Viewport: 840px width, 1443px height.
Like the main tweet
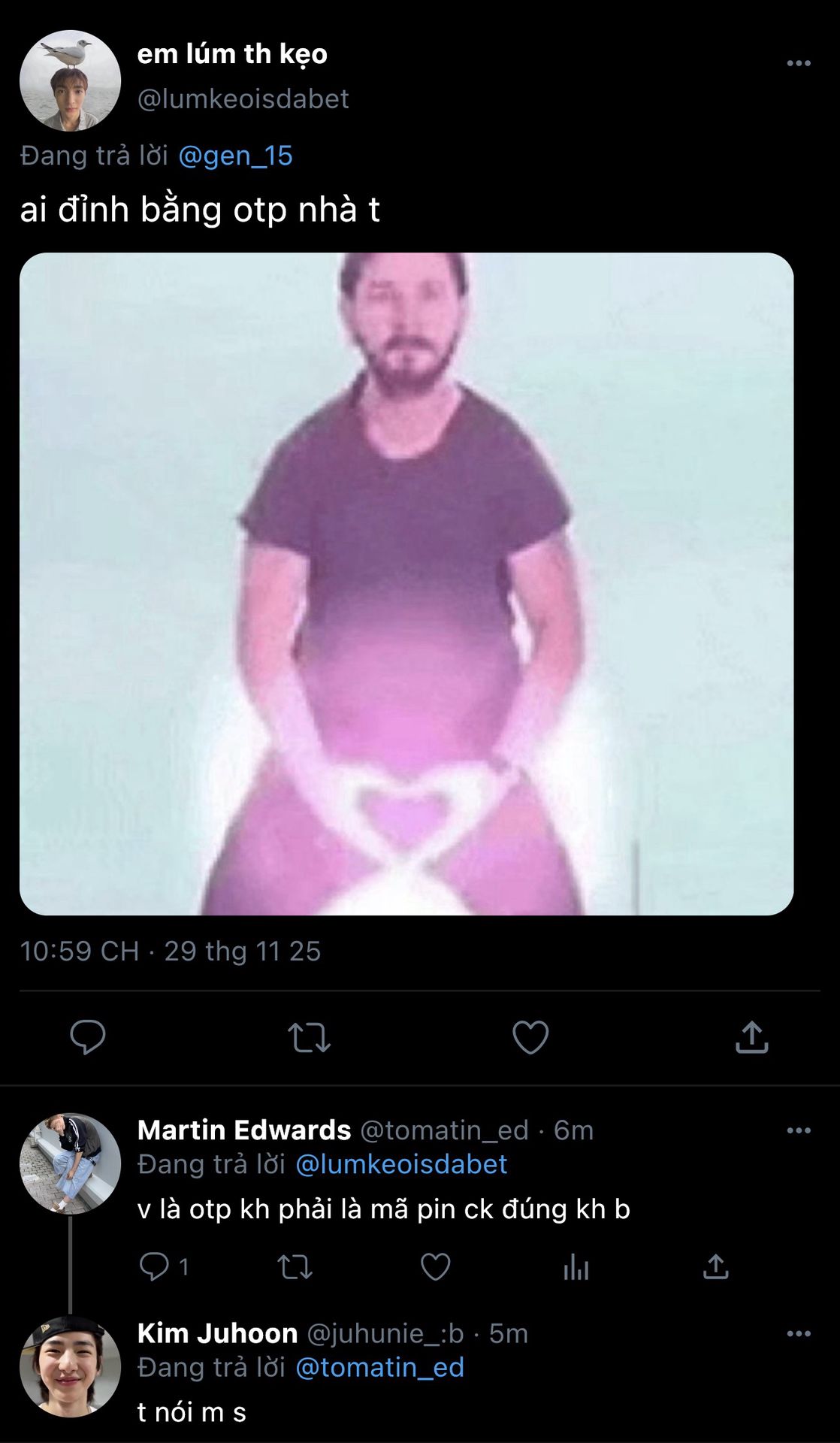(x=530, y=1037)
